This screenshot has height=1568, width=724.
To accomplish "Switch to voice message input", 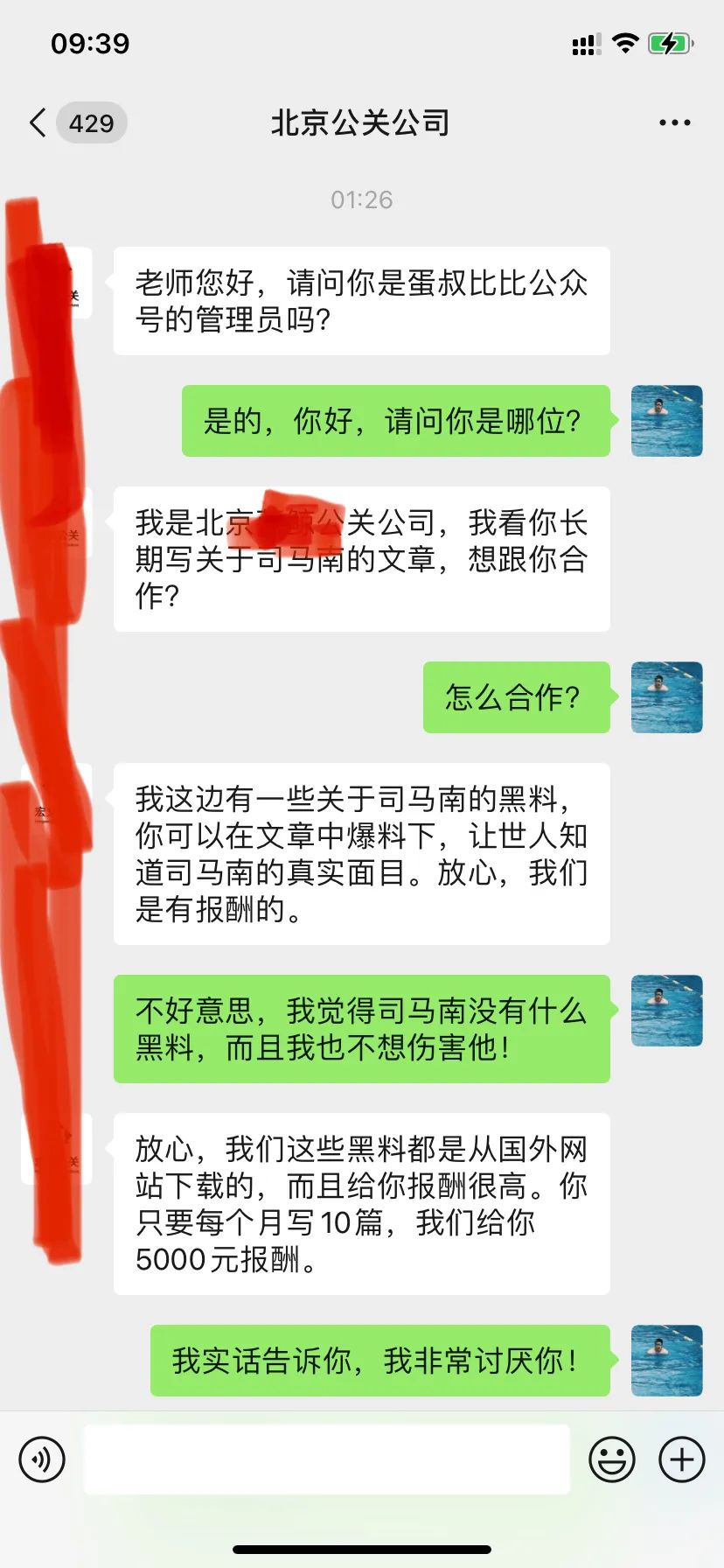I will pyautogui.click(x=42, y=1459).
